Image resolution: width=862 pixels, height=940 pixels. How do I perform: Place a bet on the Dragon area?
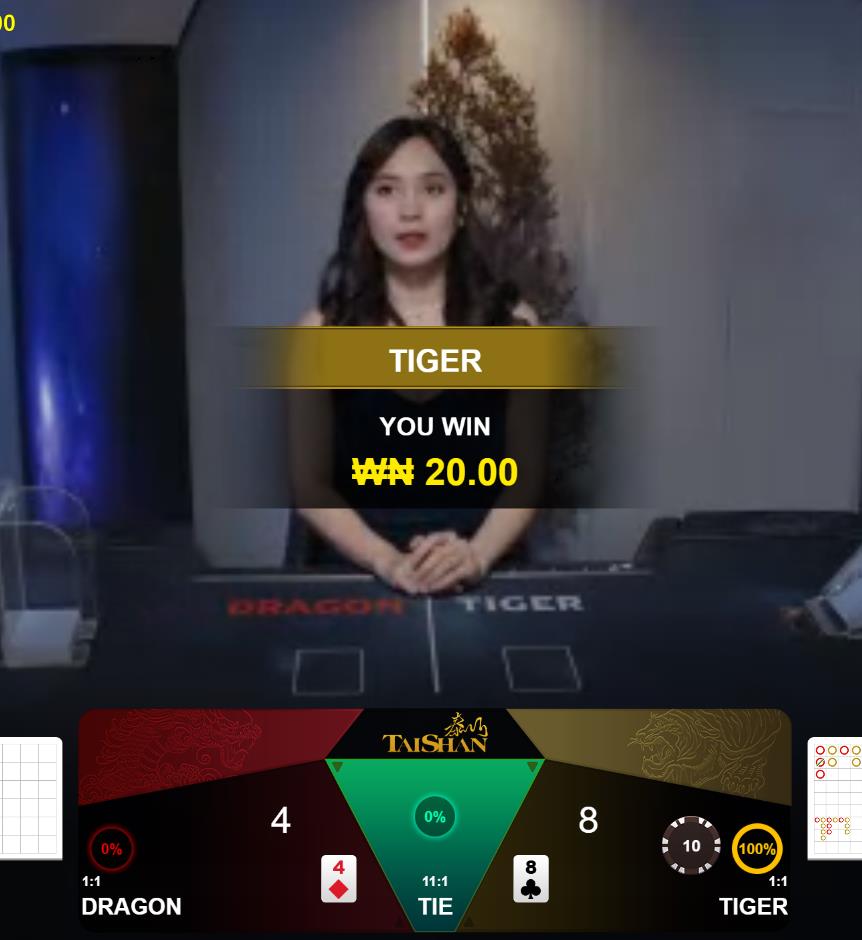pos(200,850)
